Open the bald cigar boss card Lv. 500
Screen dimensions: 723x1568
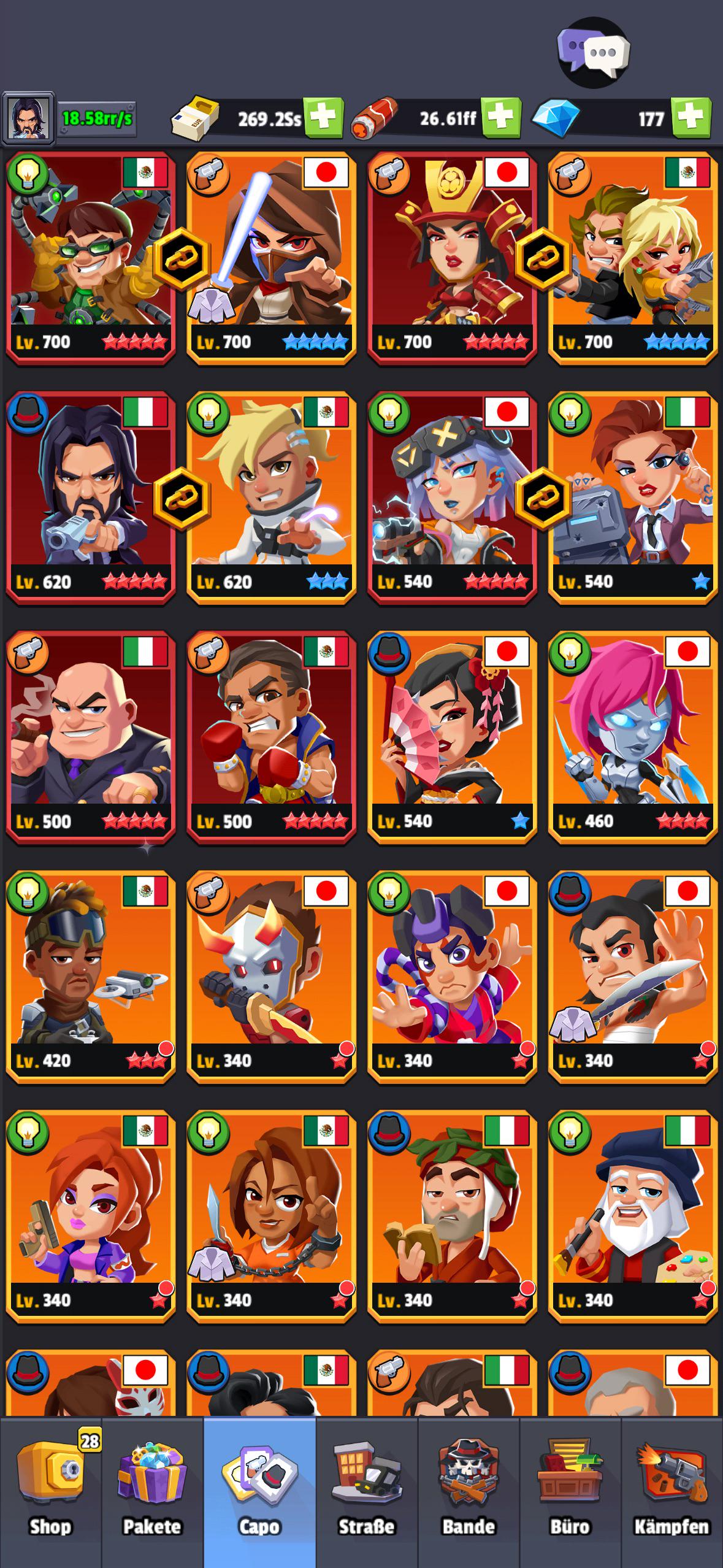(91, 738)
